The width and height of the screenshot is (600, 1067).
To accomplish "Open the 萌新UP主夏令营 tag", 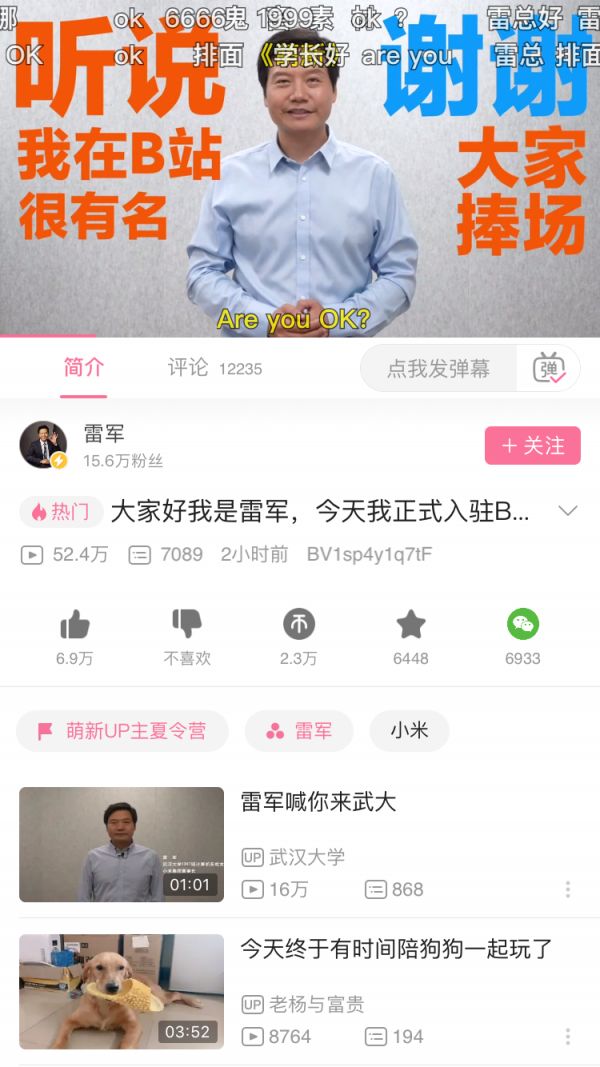I will point(122,731).
